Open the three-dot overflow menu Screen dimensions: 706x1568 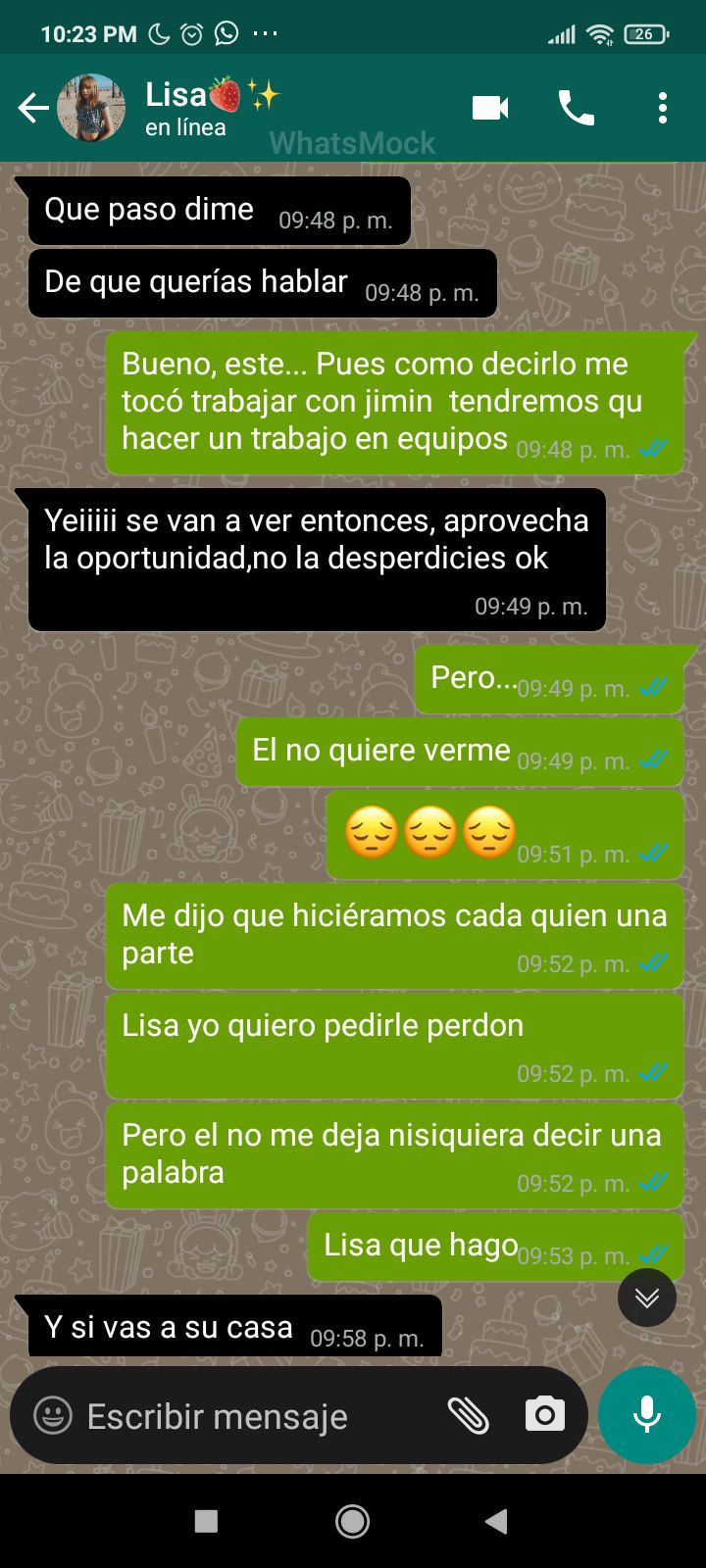(x=663, y=108)
